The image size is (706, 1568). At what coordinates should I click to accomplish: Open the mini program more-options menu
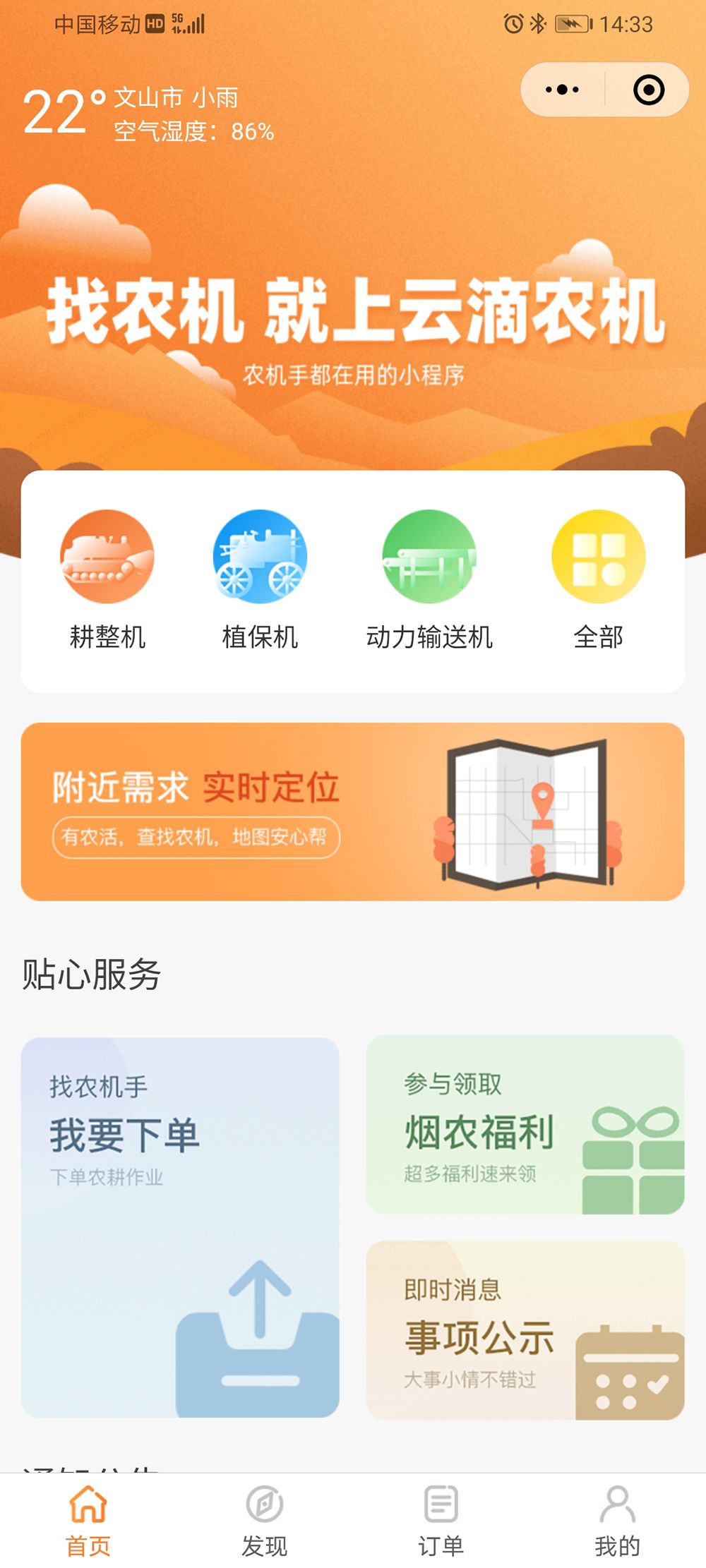click(563, 90)
